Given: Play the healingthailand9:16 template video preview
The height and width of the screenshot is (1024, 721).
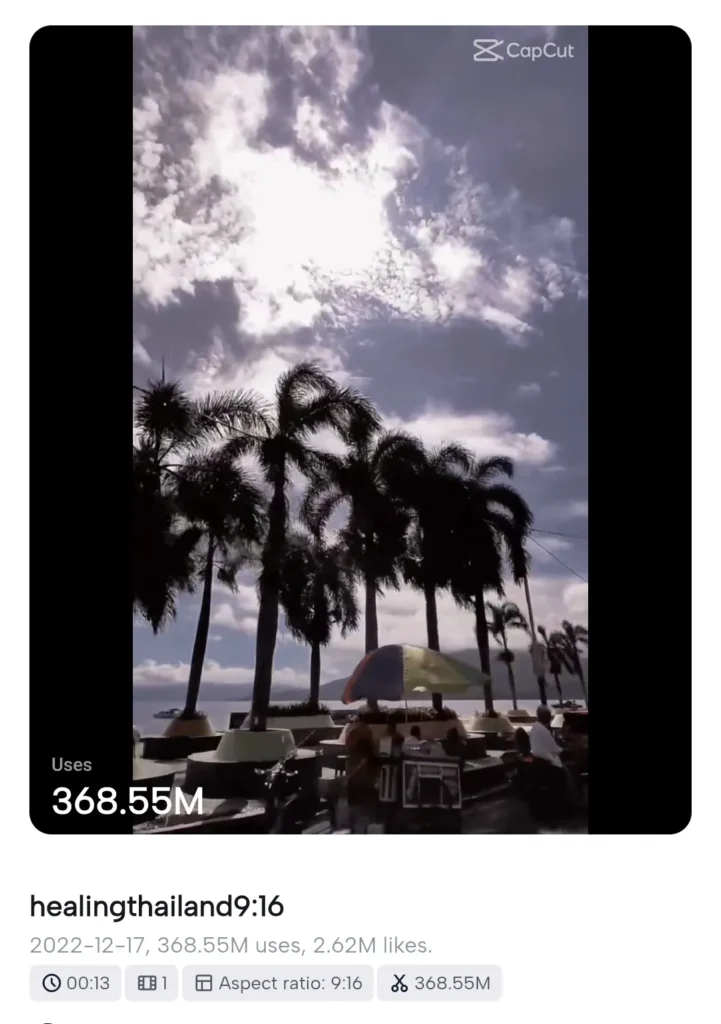Looking at the screenshot, I should [x=360, y=430].
